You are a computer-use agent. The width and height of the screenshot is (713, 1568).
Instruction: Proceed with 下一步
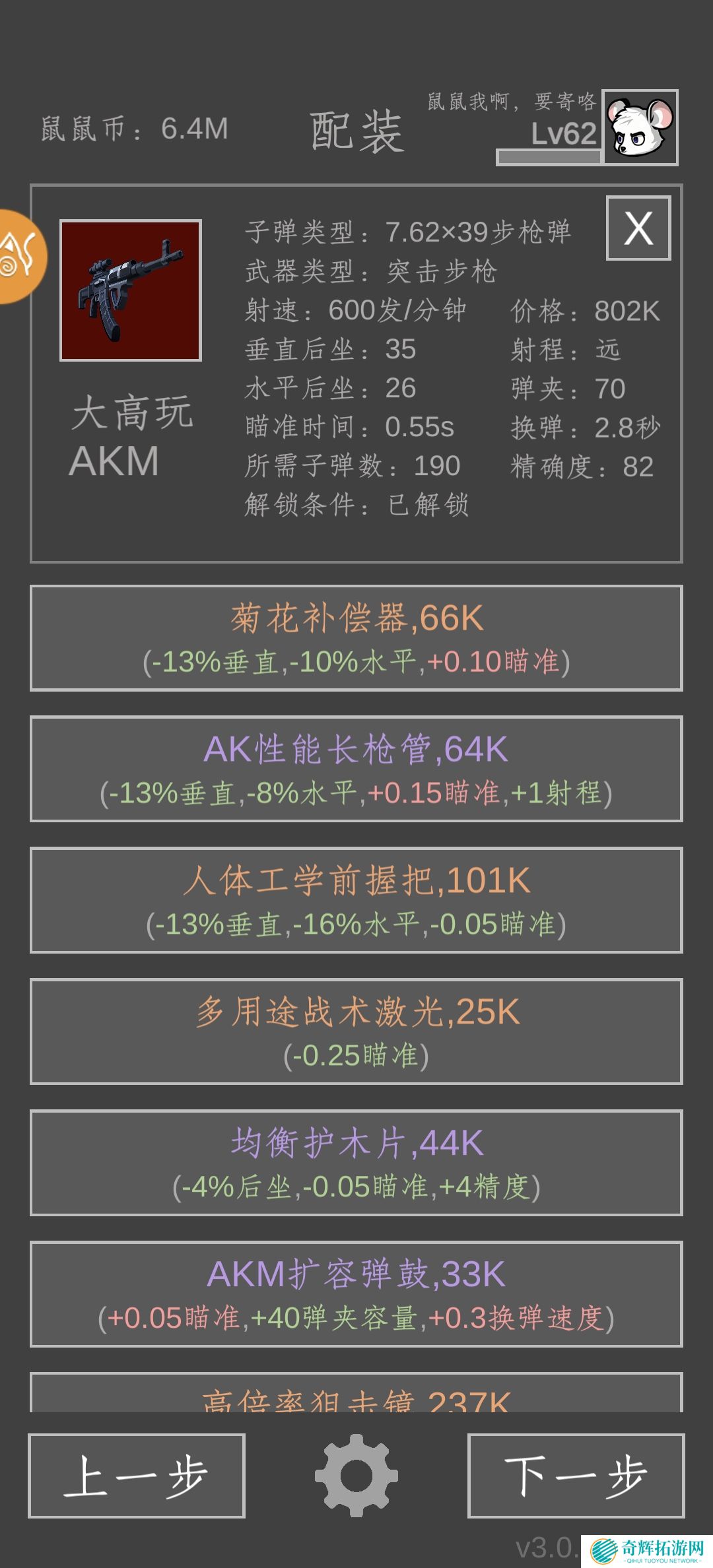point(576,1476)
